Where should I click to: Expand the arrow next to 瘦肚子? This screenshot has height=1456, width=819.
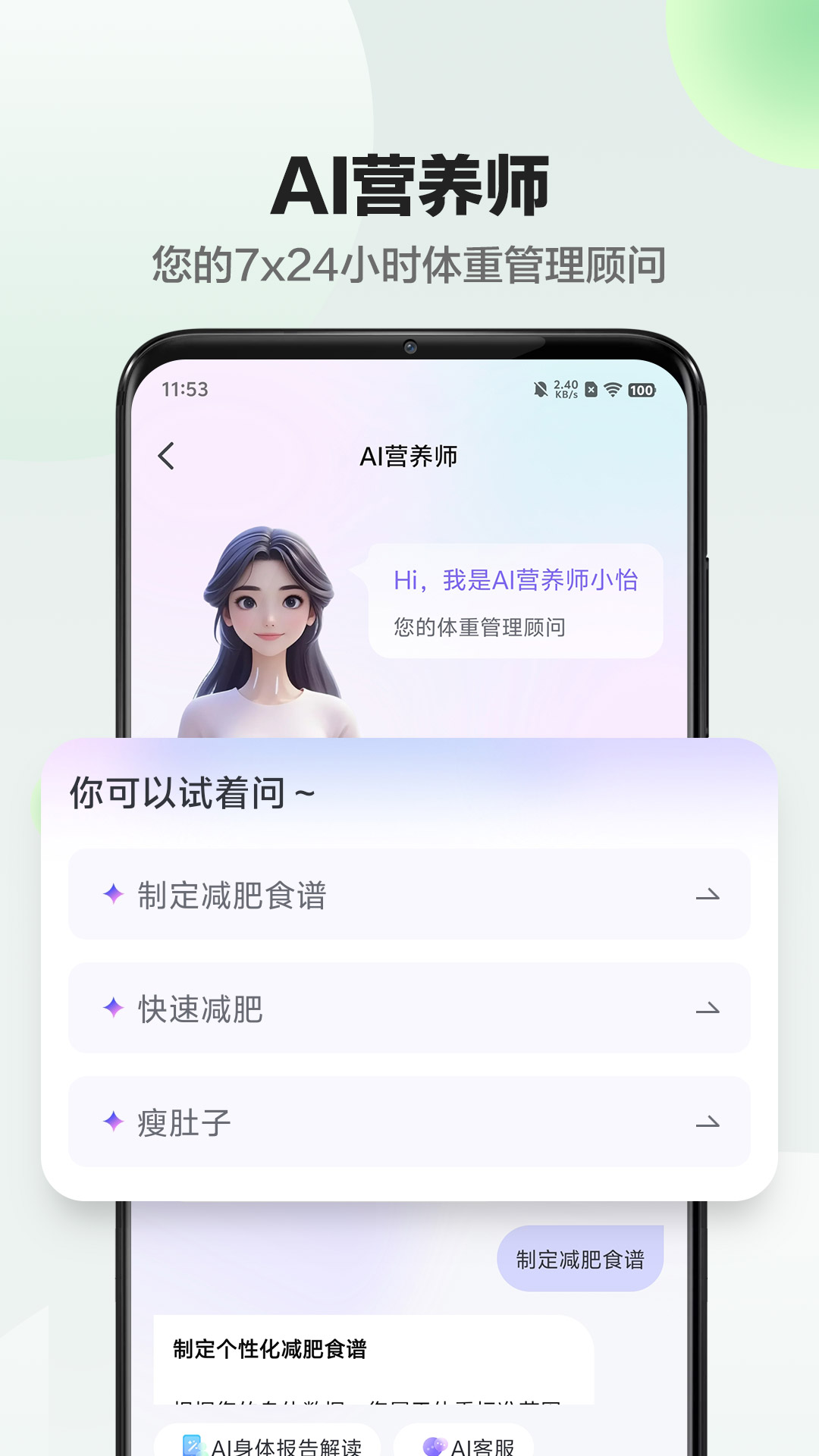pyautogui.click(x=707, y=1121)
